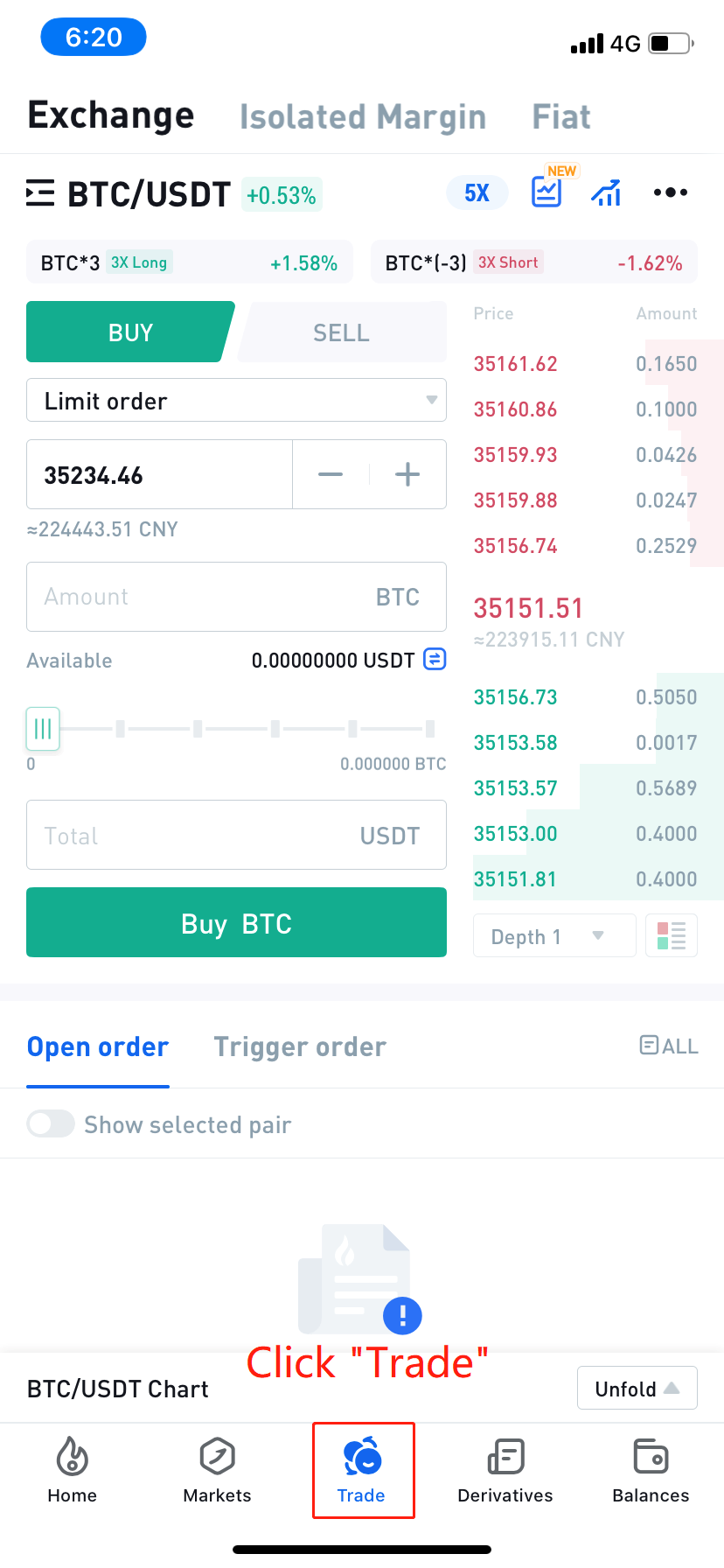Select the SELL side
Viewport: 724px width, 1568px height.
[x=342, y=332]
